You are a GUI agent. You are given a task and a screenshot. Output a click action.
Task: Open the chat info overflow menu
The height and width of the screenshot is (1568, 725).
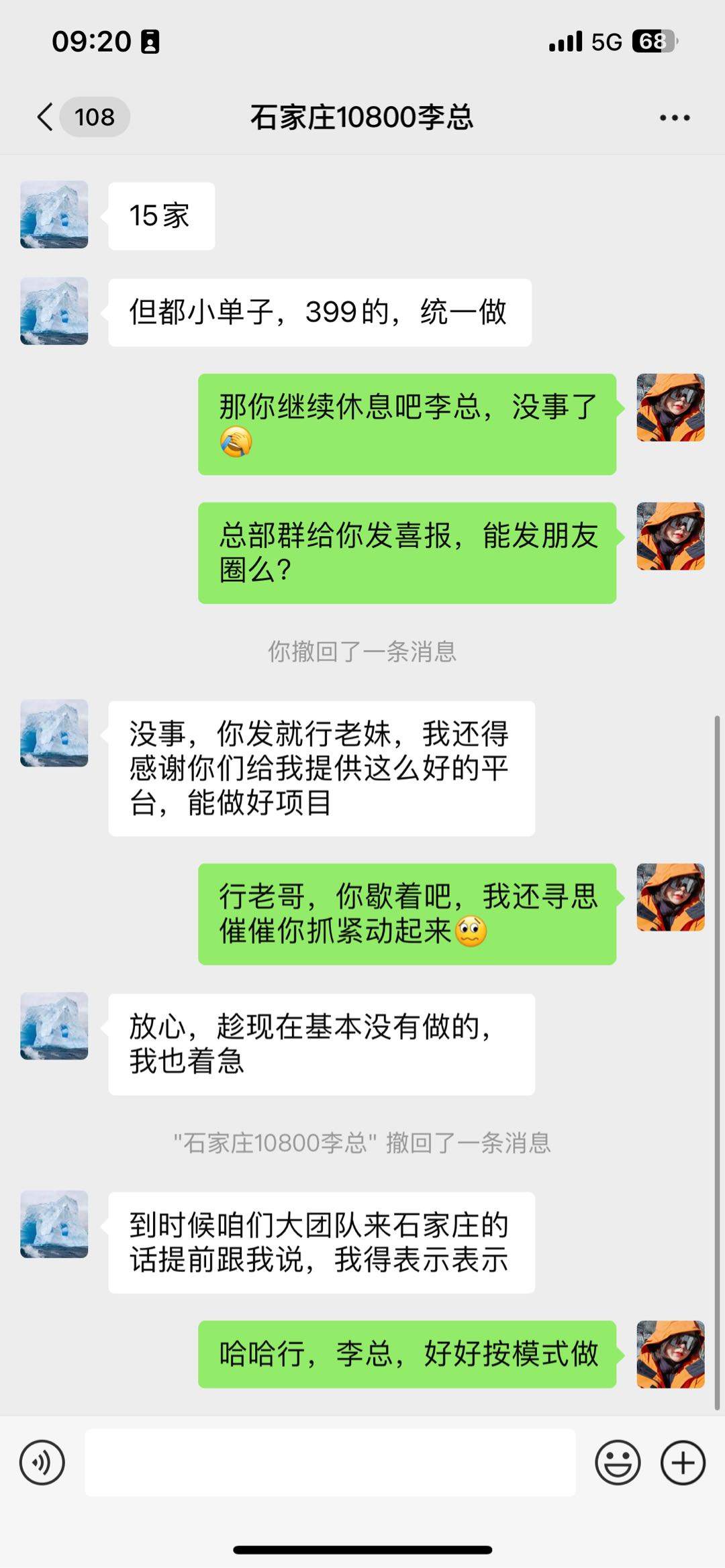674,118
